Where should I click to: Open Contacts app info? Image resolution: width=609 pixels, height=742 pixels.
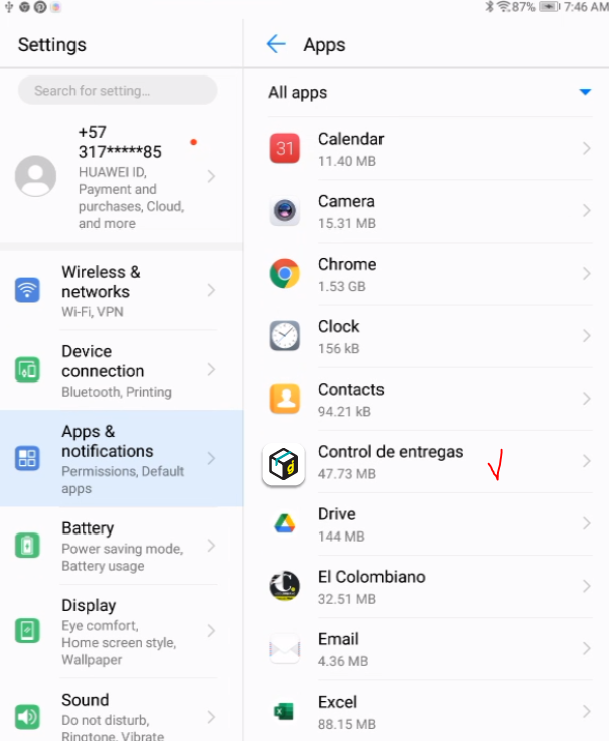pyautogui.click(x=430, y=399)
